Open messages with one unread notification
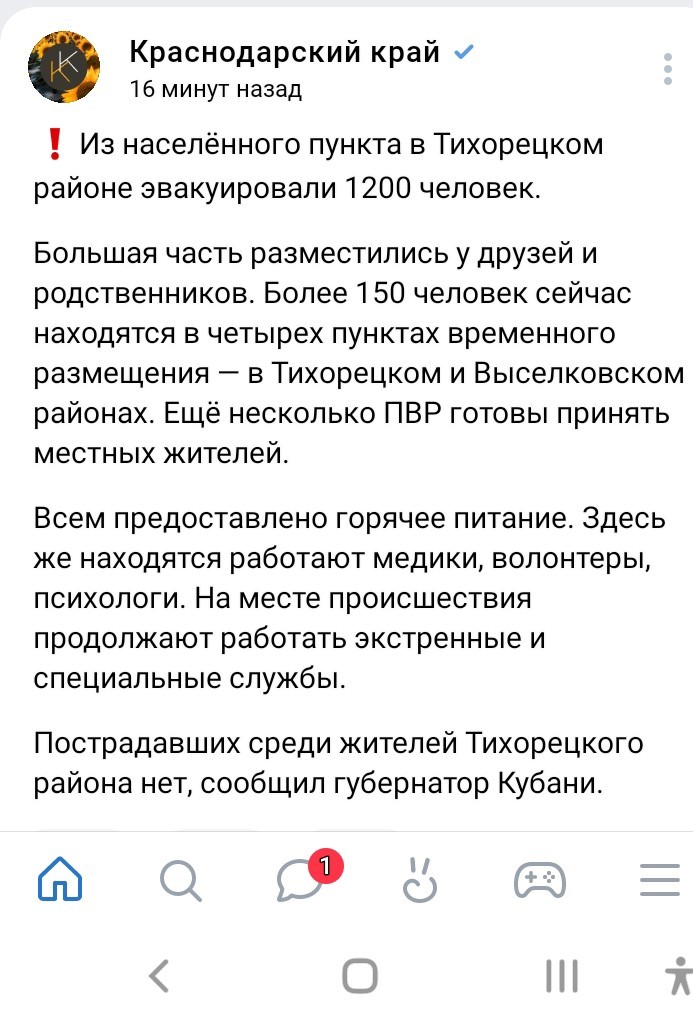Viewport: 693px width, 1024px height. point(301,881)
